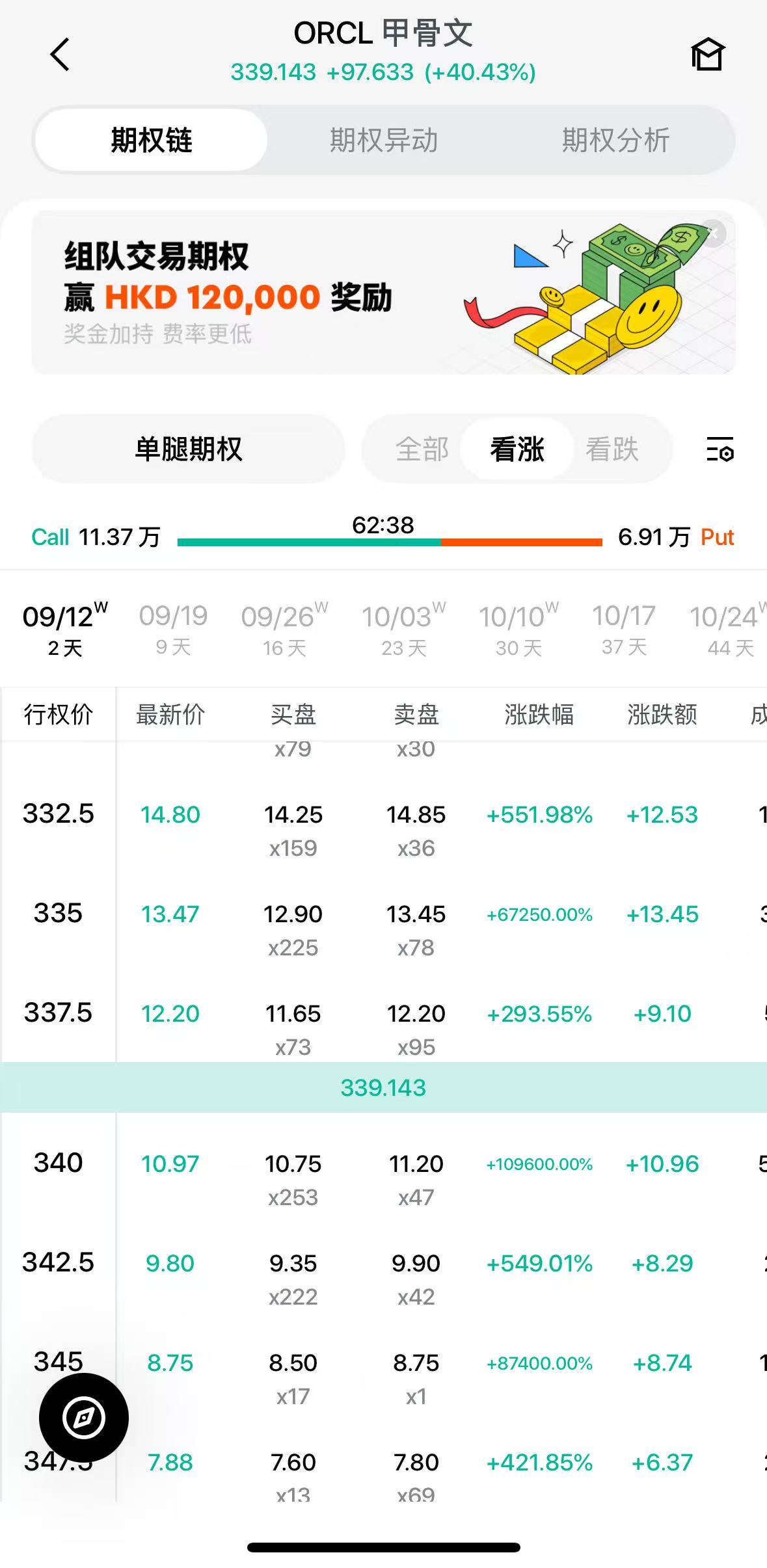Image resolution: width=767 pixels, height=1568 pixels.
Task: Open option chain display settings icon
Action: pos(720,449)
